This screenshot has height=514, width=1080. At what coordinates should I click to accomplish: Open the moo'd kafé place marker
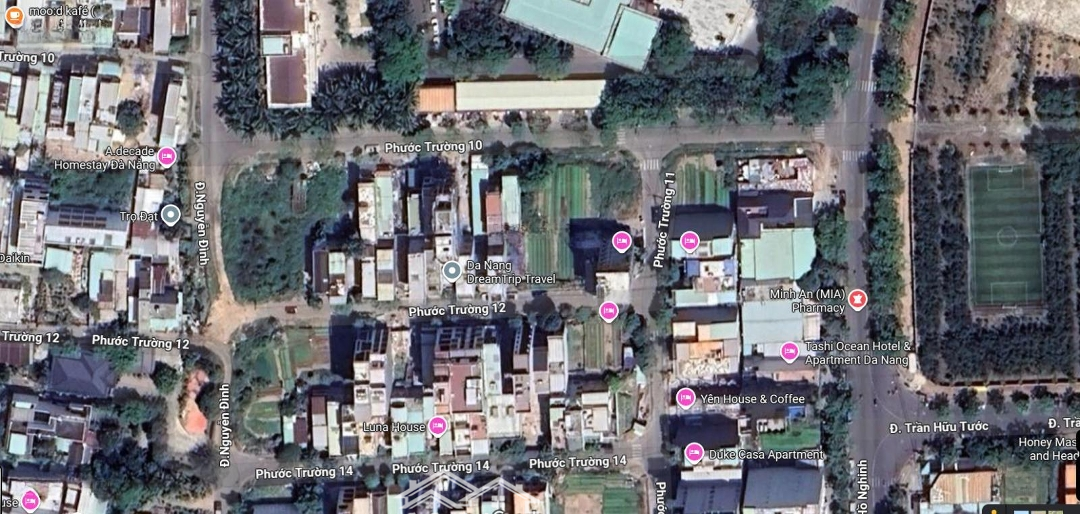click(x=14, y=12)
